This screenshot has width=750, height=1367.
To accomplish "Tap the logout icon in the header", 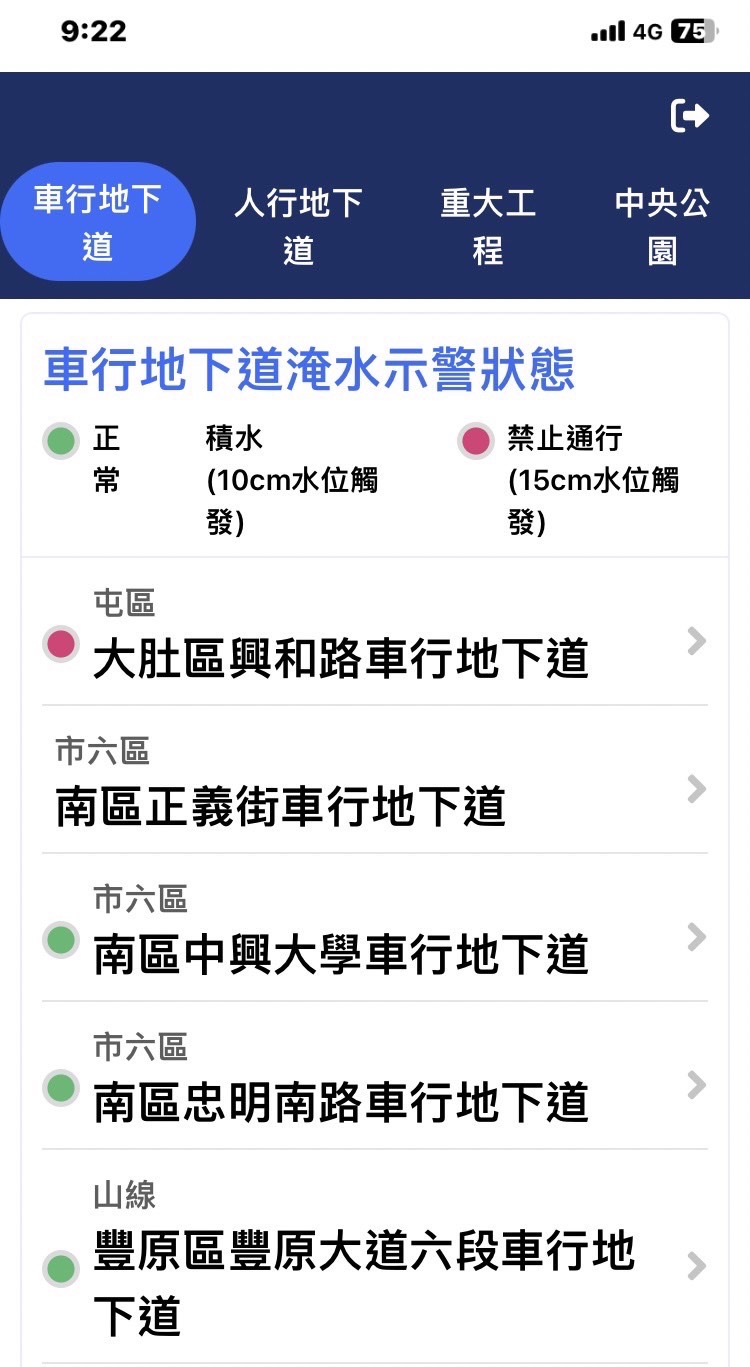I will pyautogui.click(x=689, y=116).
